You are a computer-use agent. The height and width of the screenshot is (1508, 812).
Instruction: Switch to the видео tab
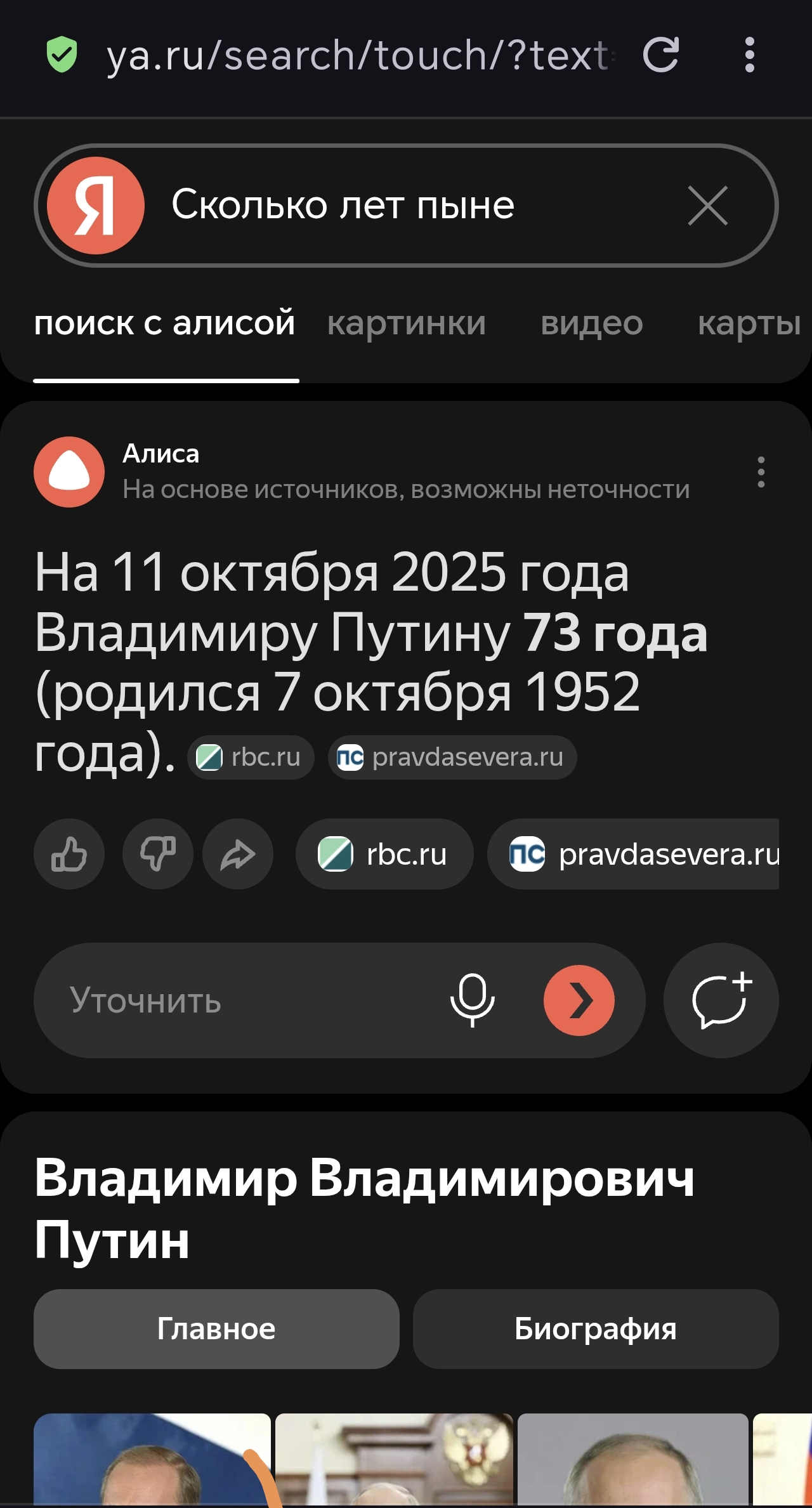tap(591, 324)
